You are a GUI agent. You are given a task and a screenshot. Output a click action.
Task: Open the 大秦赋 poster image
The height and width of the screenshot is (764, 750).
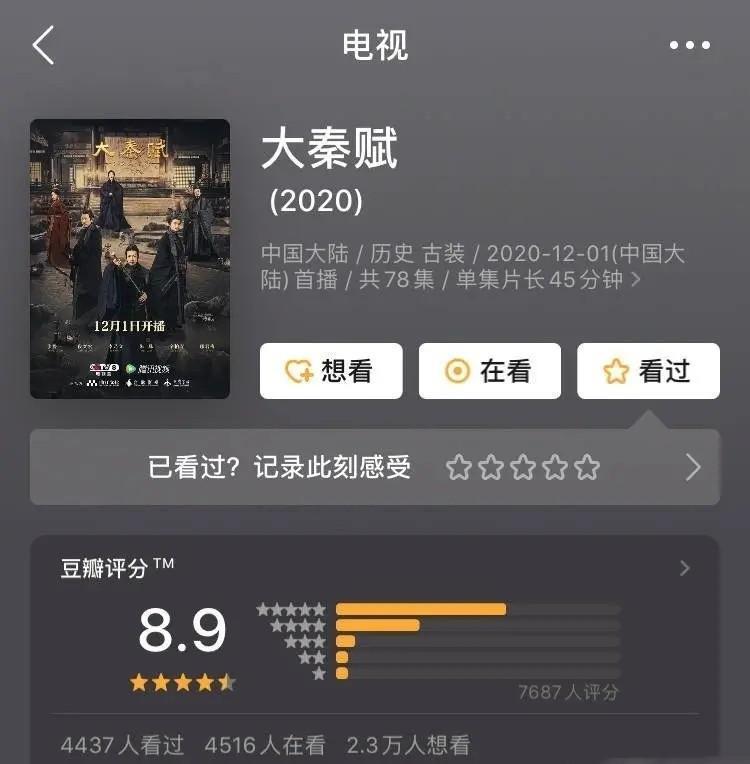click(130, 259)
